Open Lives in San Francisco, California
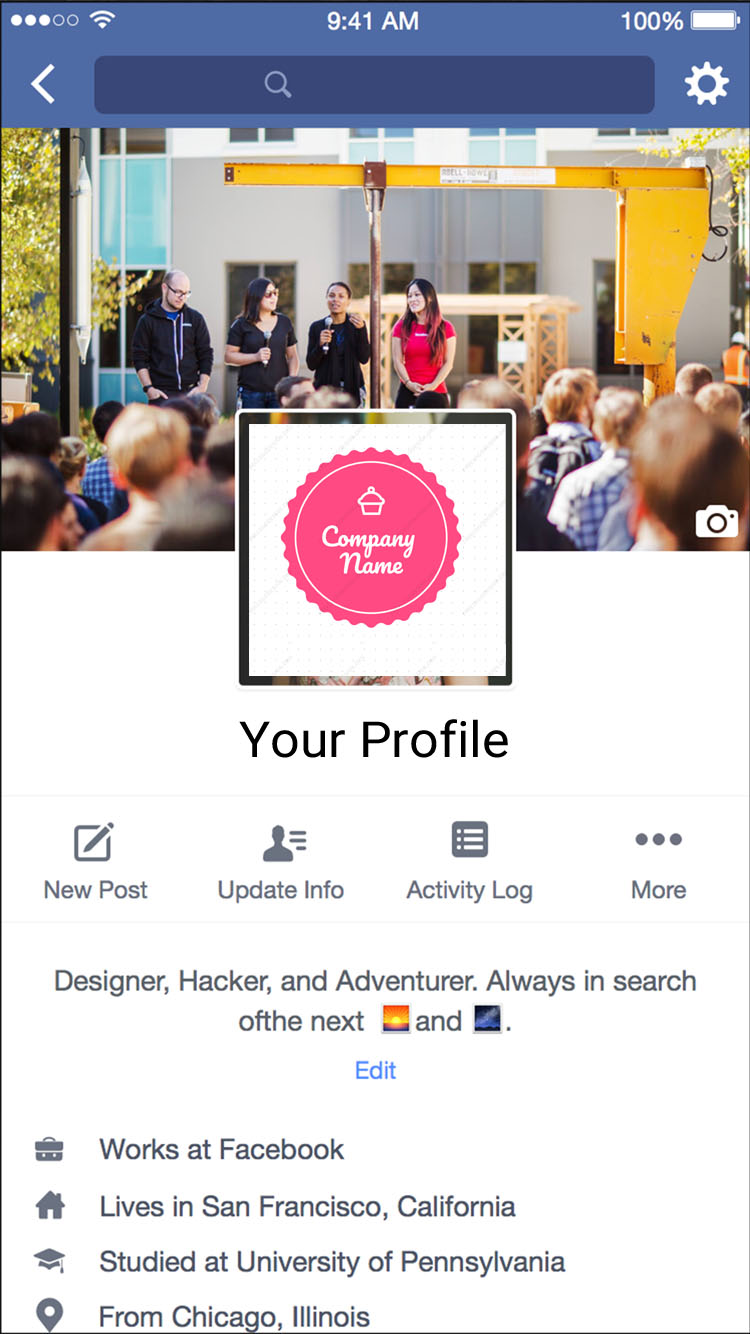This screenshot has height=1334, width=750. click(x=307, y=1206)
